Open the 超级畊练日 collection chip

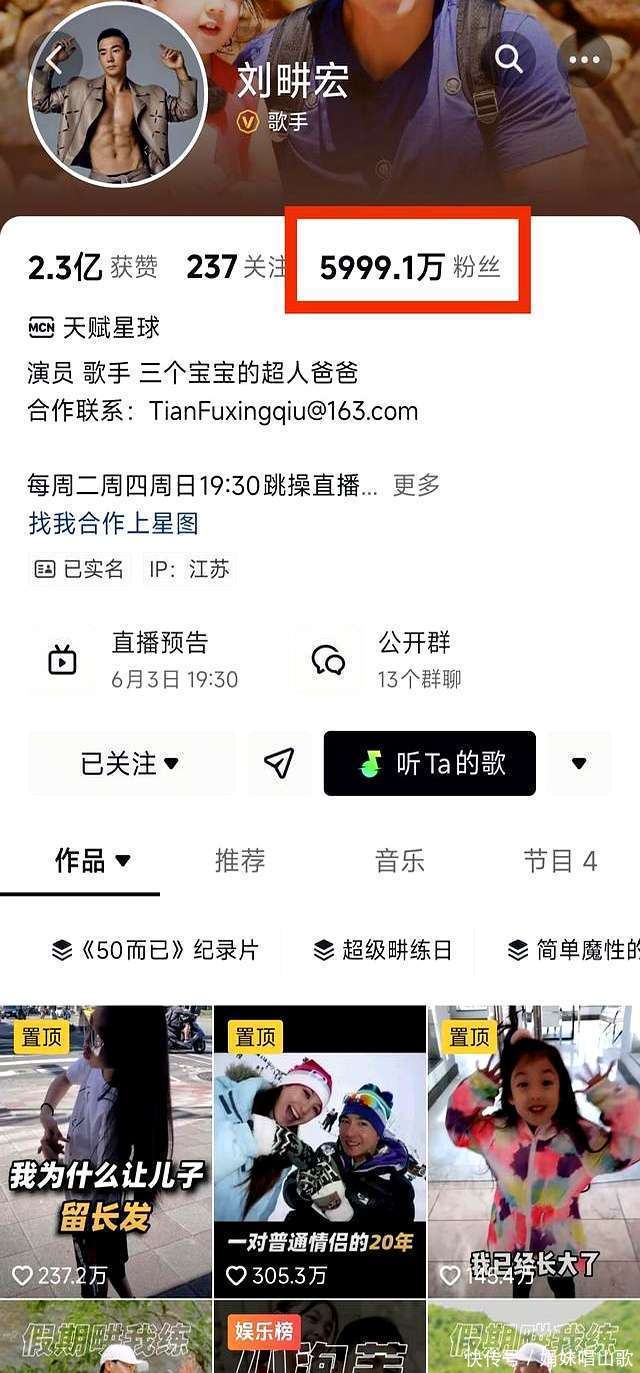click(x=383, y=950)
